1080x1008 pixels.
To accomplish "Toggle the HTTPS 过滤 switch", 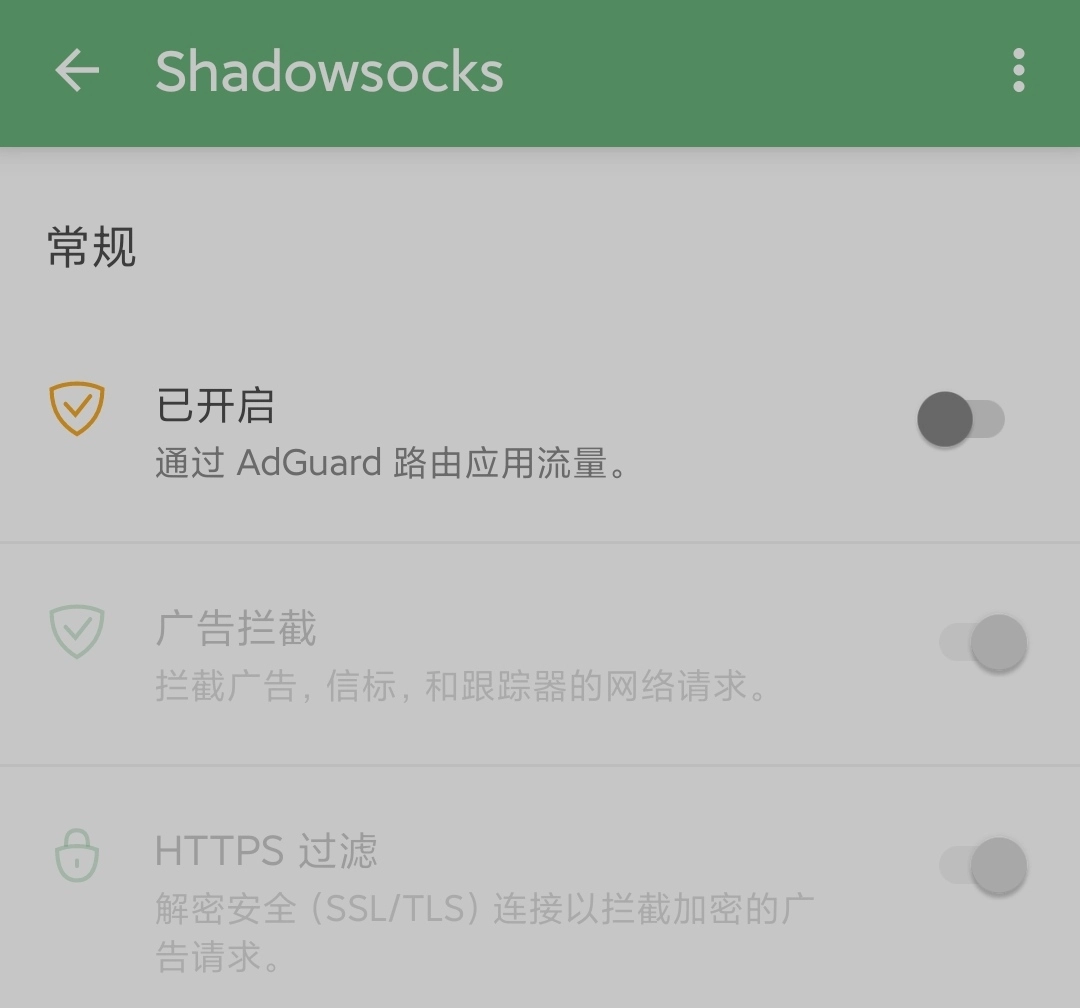I will point(983,865).
